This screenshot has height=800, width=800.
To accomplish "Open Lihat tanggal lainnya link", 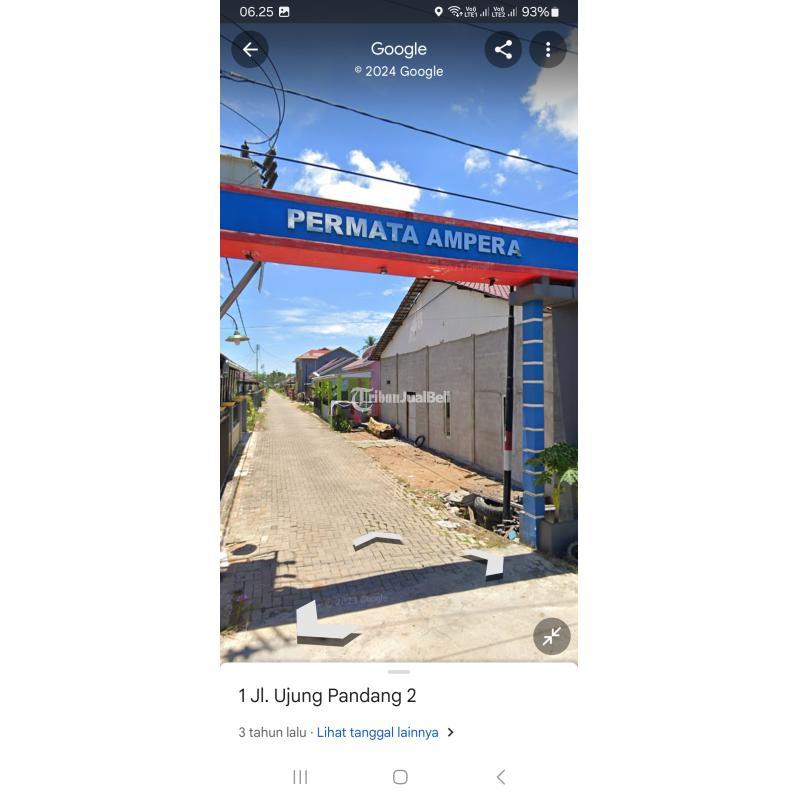I will tap(378, 732).
